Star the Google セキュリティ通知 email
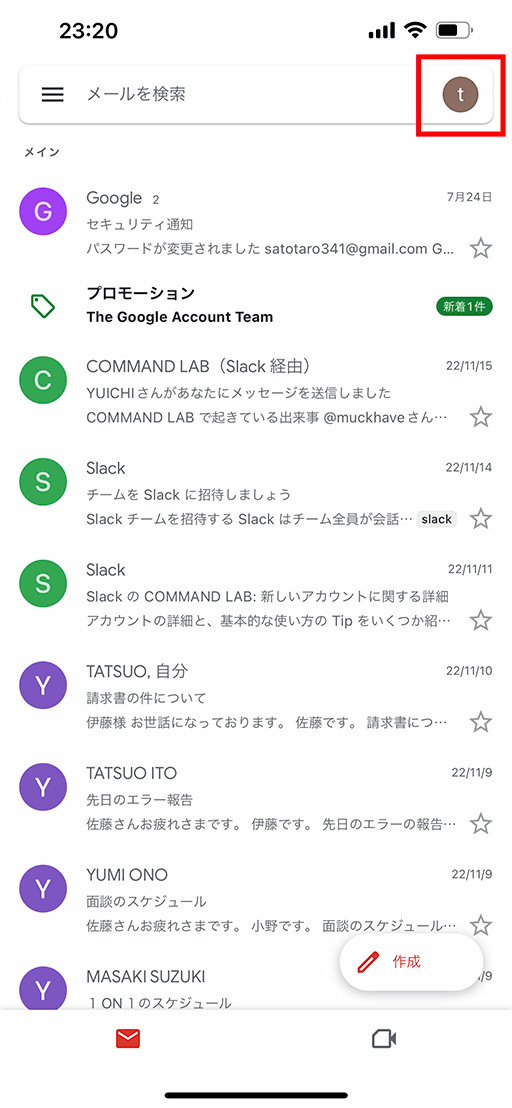512x1108 pixels. coord(481,248)
